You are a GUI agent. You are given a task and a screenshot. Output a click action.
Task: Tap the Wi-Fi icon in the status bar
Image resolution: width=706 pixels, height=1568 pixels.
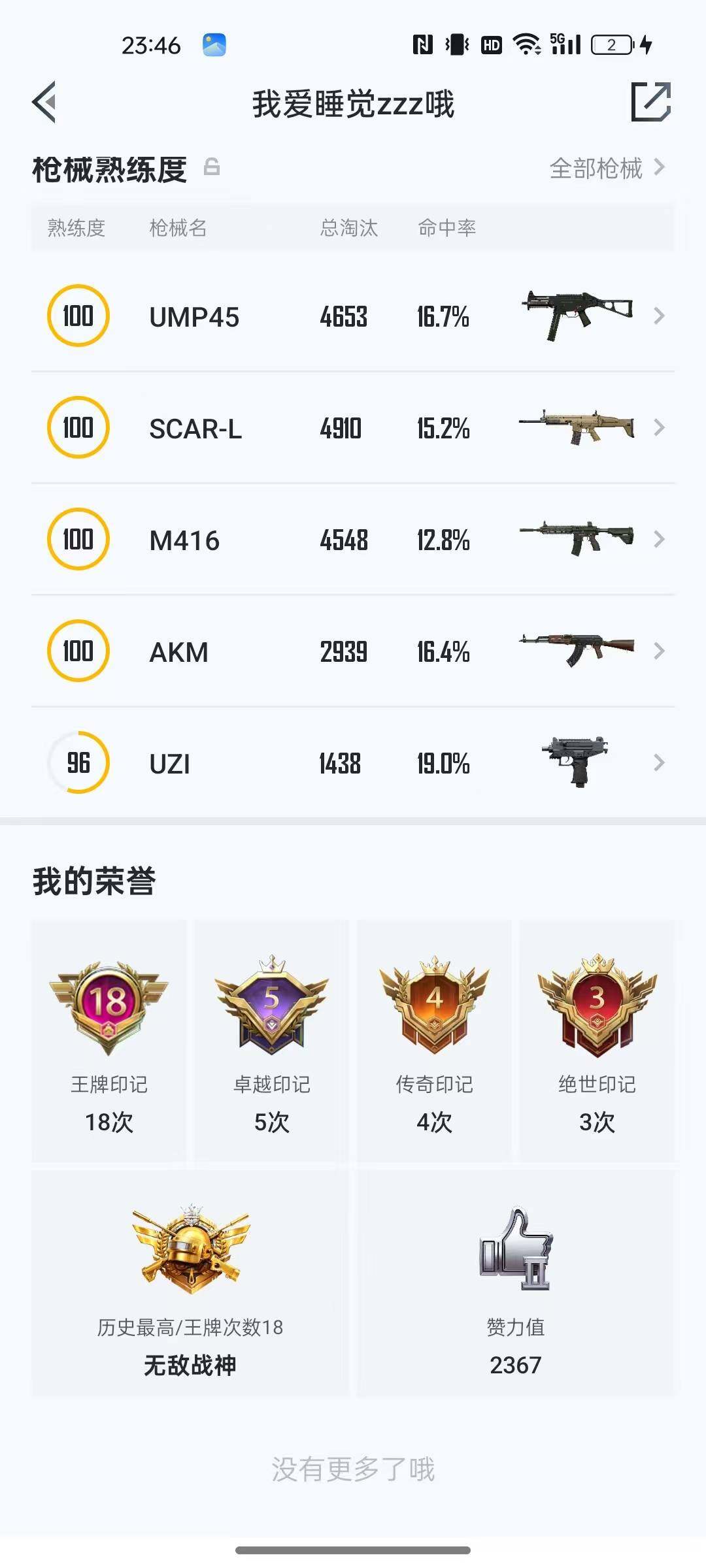pyautogui.click(x=527, y=43)
